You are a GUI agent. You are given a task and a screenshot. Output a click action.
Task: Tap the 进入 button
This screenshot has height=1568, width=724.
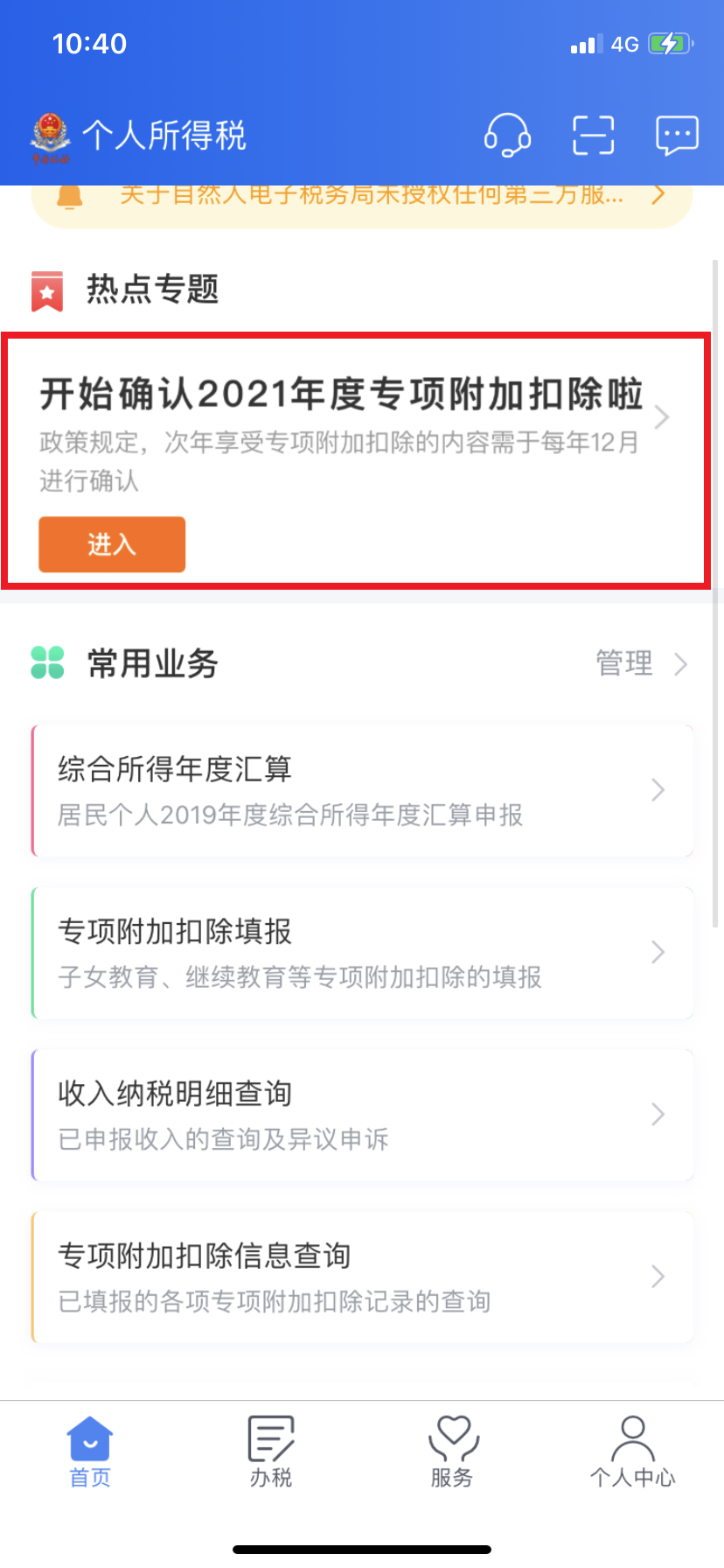coord(112,544)
